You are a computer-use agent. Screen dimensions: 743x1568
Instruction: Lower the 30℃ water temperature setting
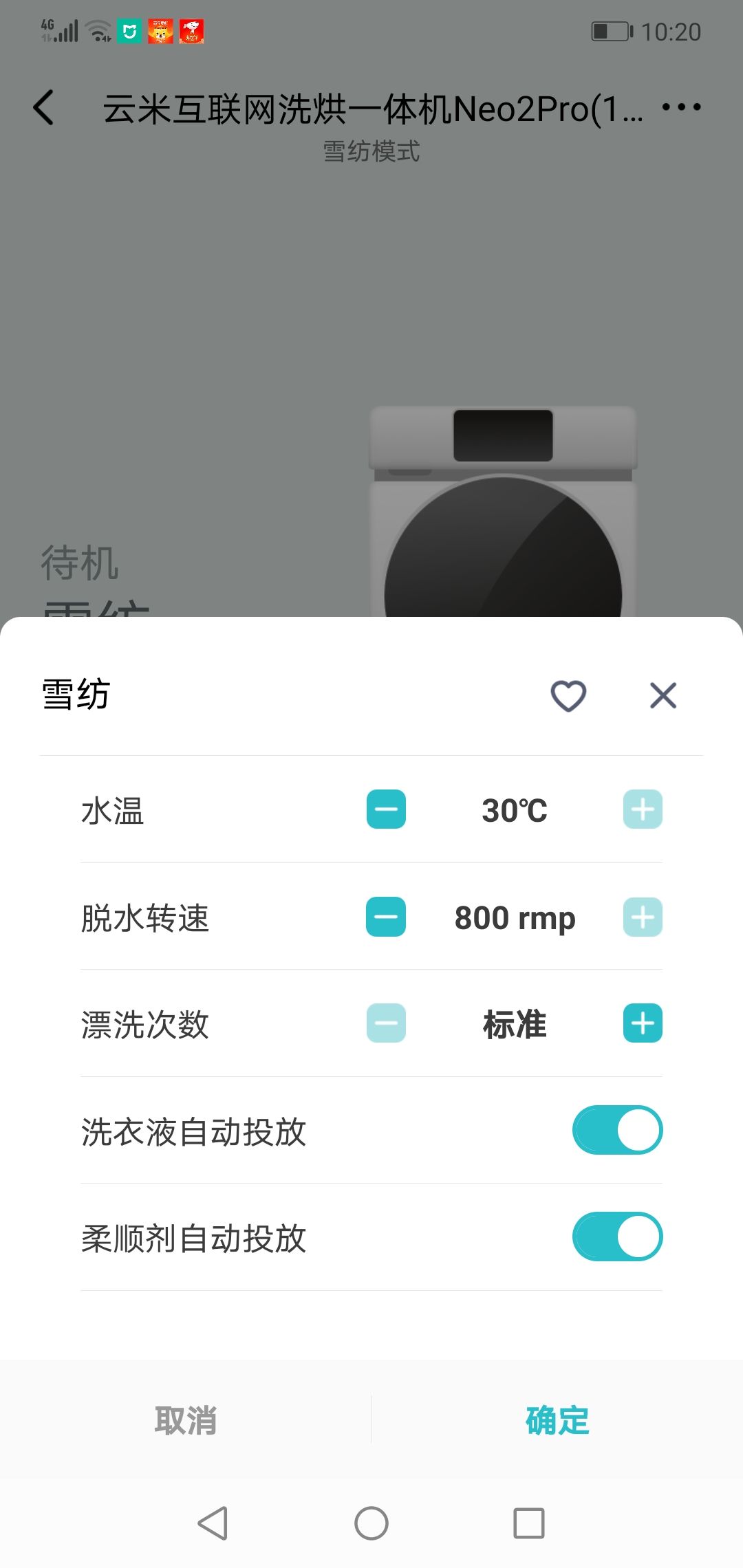(385, 810)
